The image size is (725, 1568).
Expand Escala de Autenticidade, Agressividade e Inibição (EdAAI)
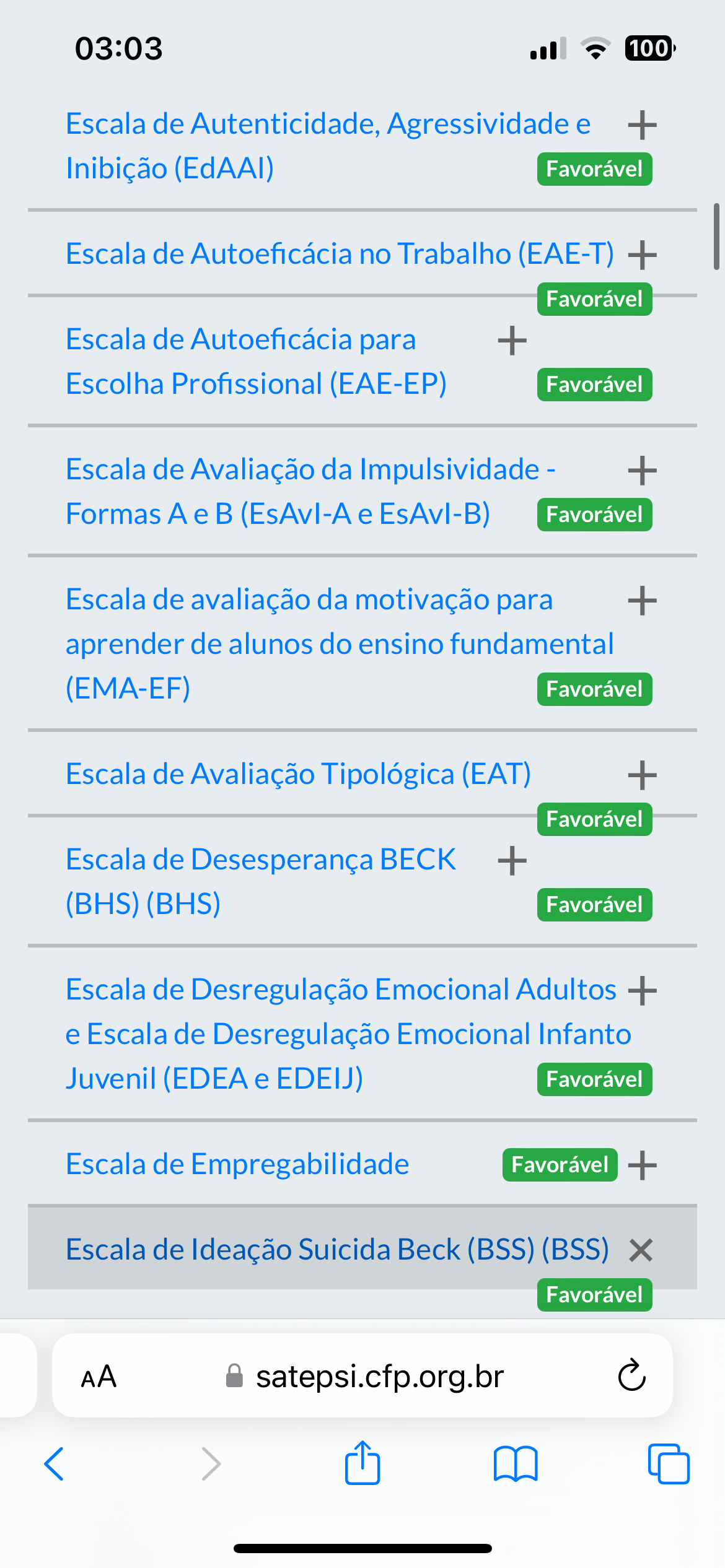[642, 125]
